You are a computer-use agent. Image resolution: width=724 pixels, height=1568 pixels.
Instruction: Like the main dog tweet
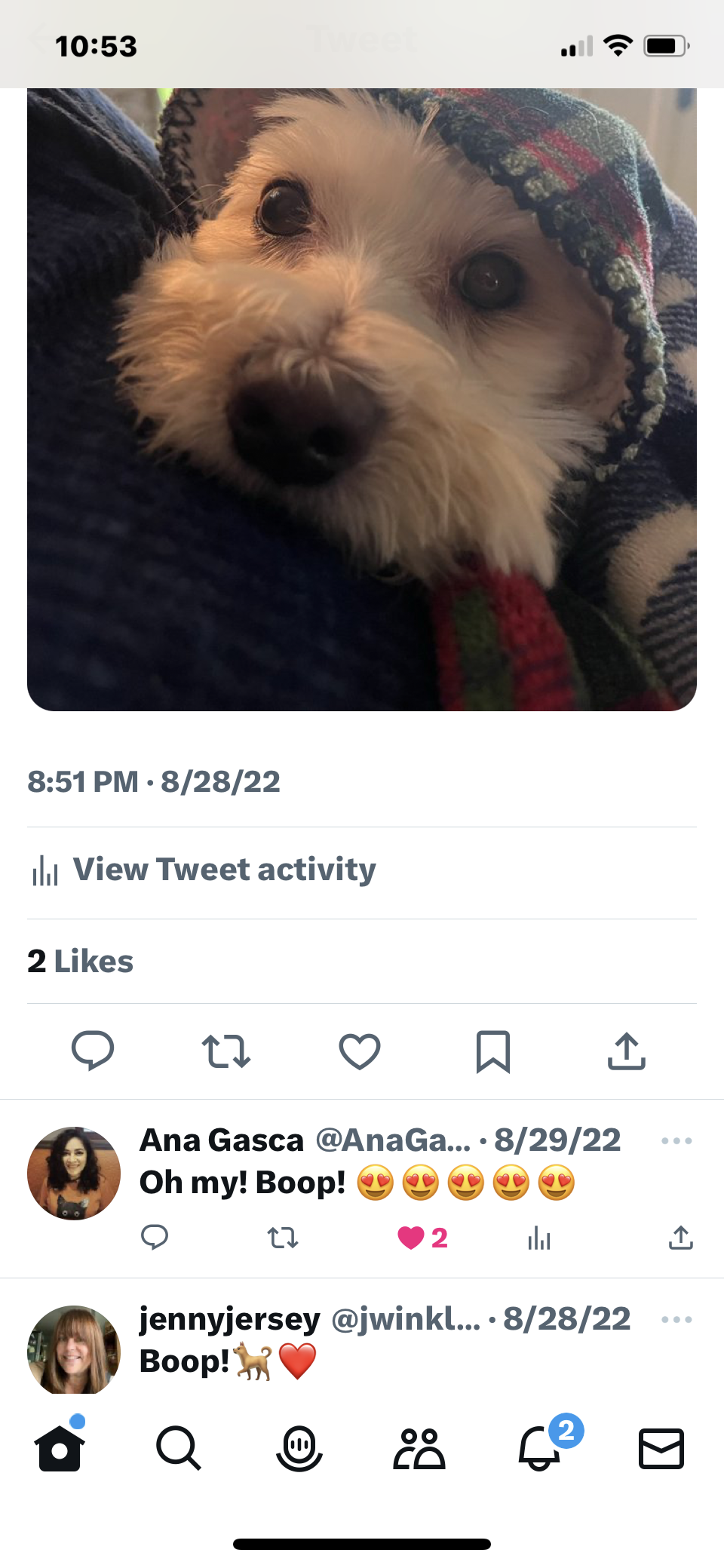pos(360,1051)
